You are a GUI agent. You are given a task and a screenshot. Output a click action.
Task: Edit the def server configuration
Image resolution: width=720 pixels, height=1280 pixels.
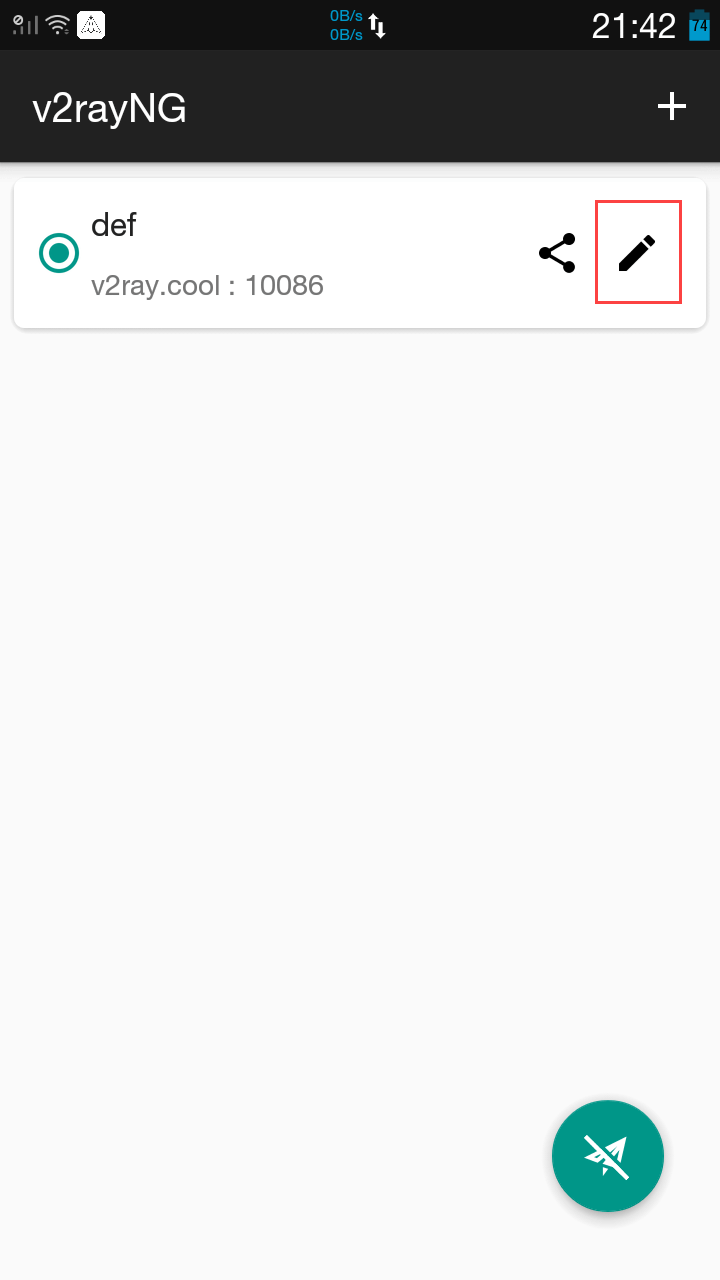[637, 252]
